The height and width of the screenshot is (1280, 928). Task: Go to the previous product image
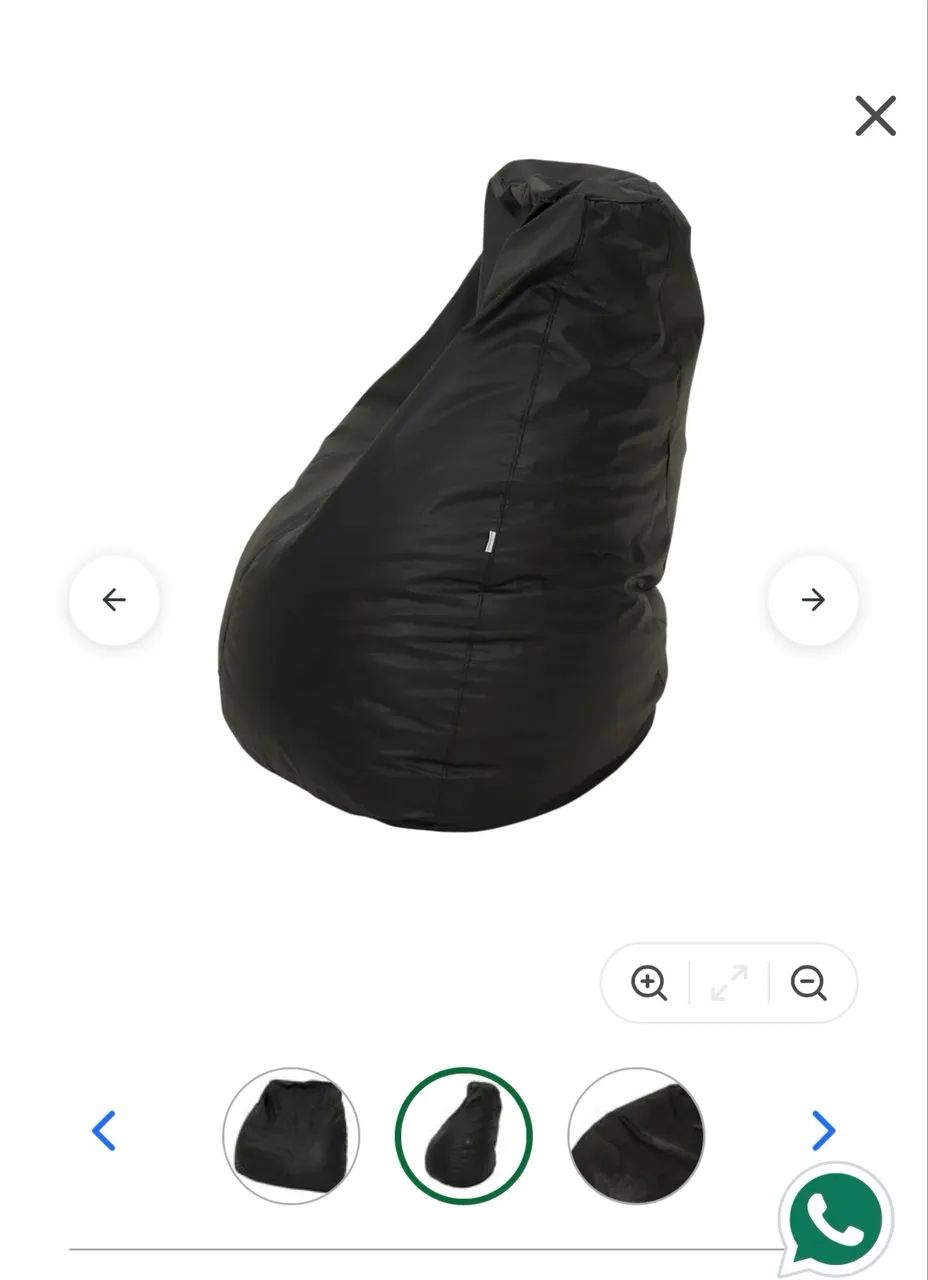pyautogui.click(x=114, y=600)
